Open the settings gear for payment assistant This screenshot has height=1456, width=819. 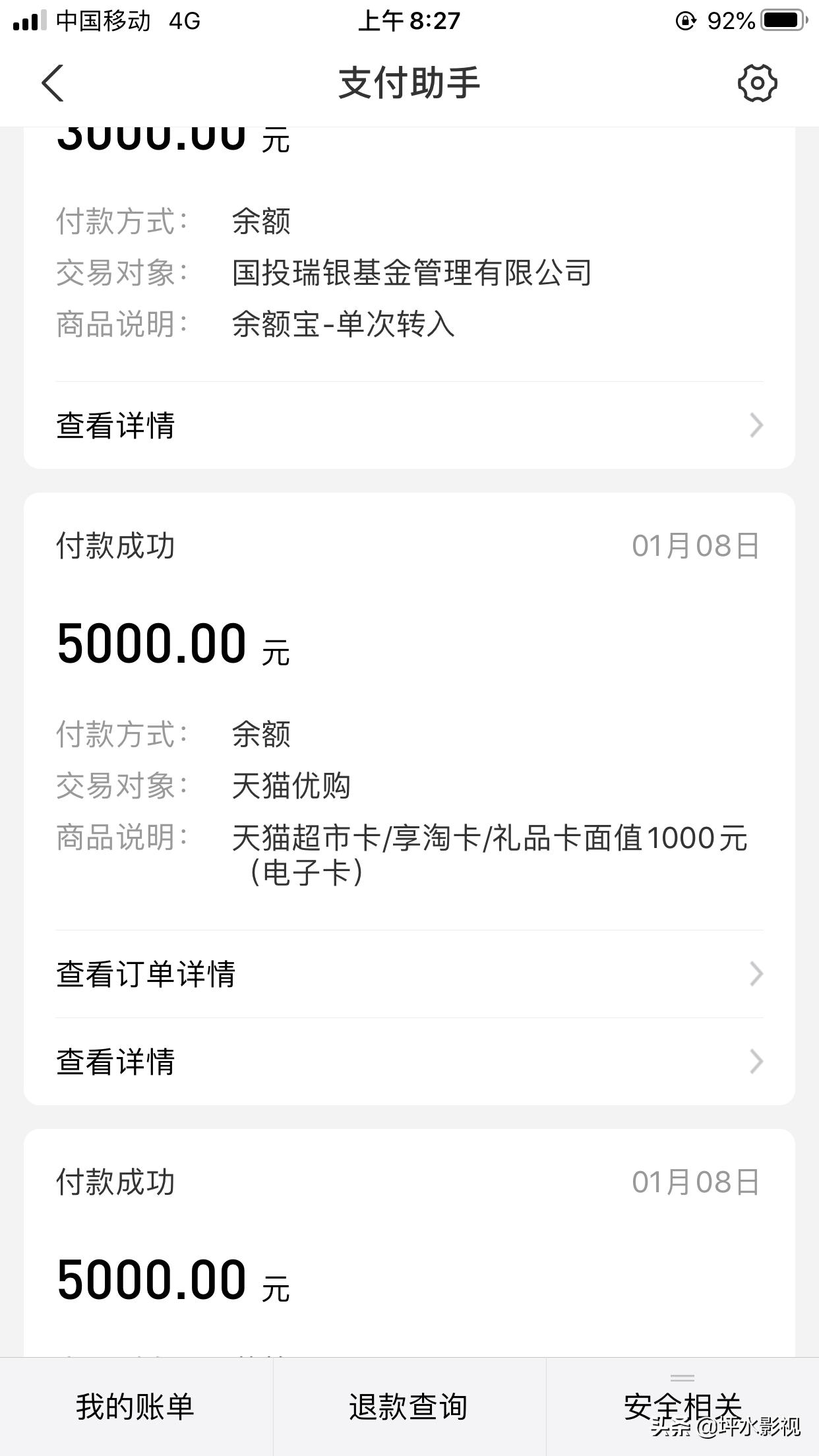757,84
